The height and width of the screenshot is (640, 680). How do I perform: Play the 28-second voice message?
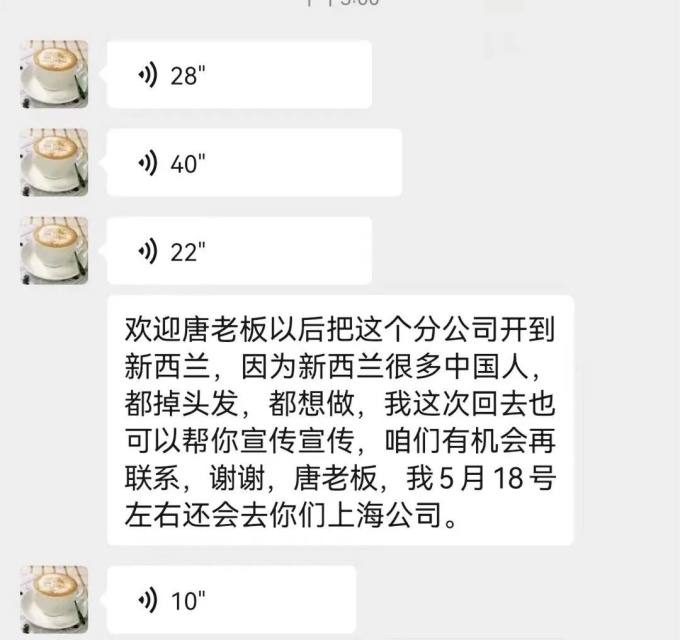pyautogui.click(x=238, y=76)
